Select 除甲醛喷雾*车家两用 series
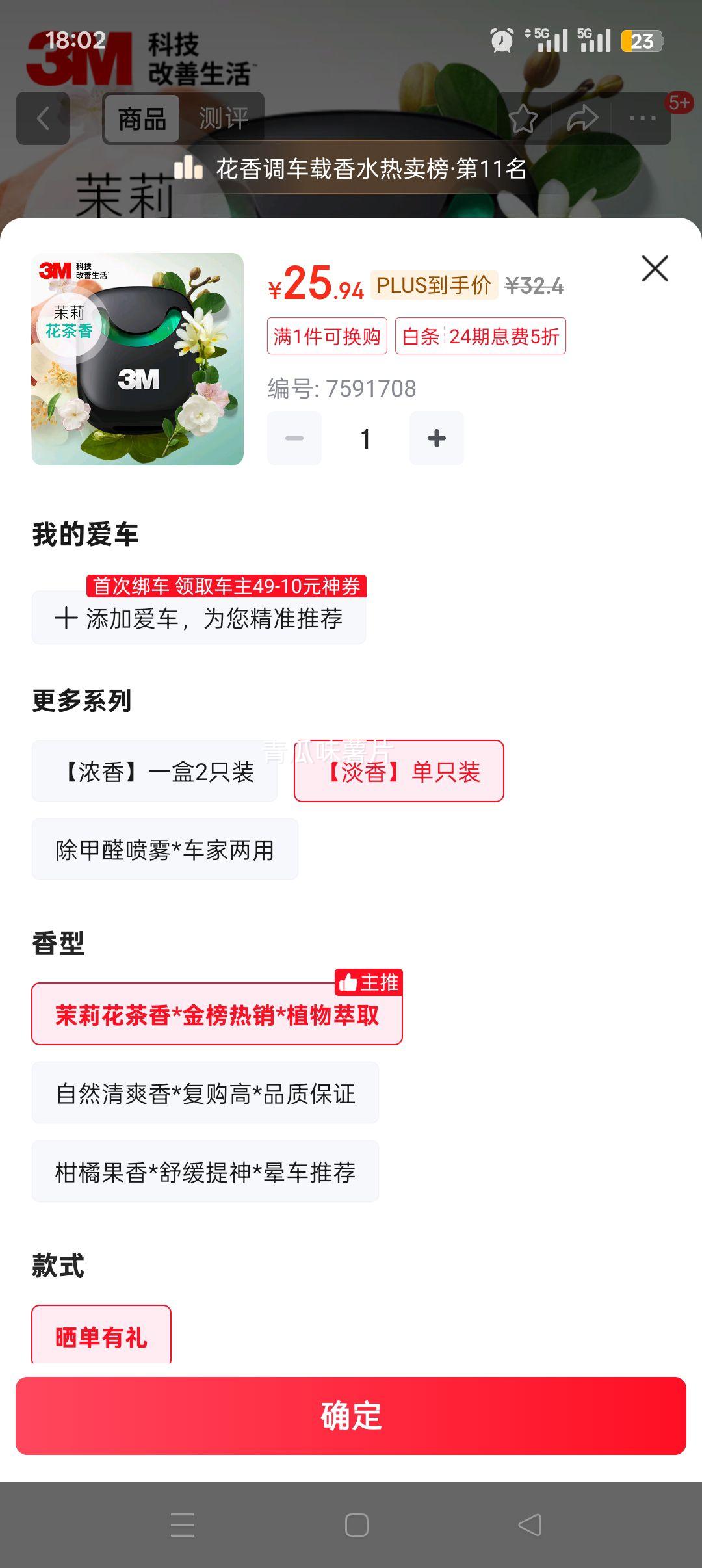Image resolution: width=702 pixels, height=1568 pixels. 165,850
